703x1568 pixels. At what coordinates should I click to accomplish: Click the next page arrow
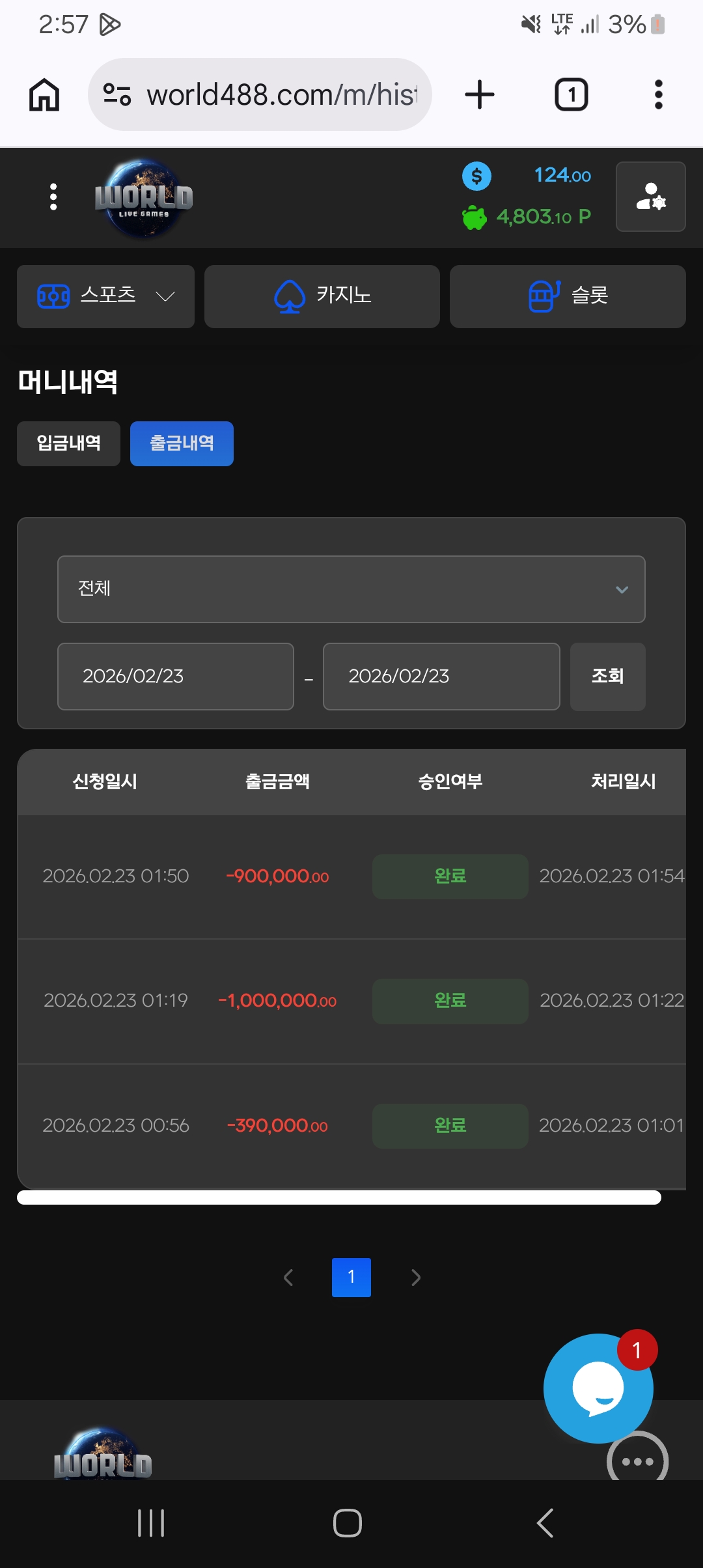click(x=415, y=1277)
